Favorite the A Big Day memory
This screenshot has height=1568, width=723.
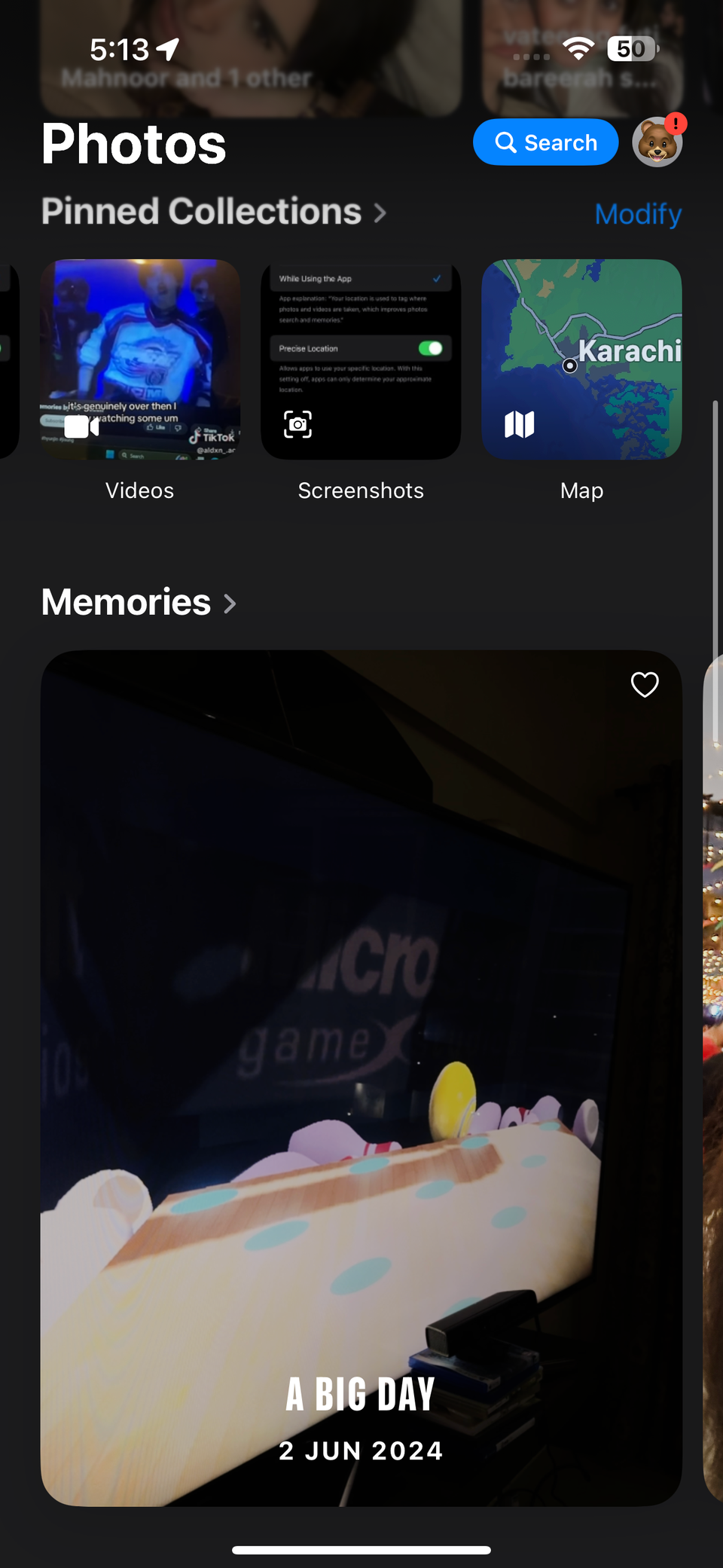click(644, 685)
